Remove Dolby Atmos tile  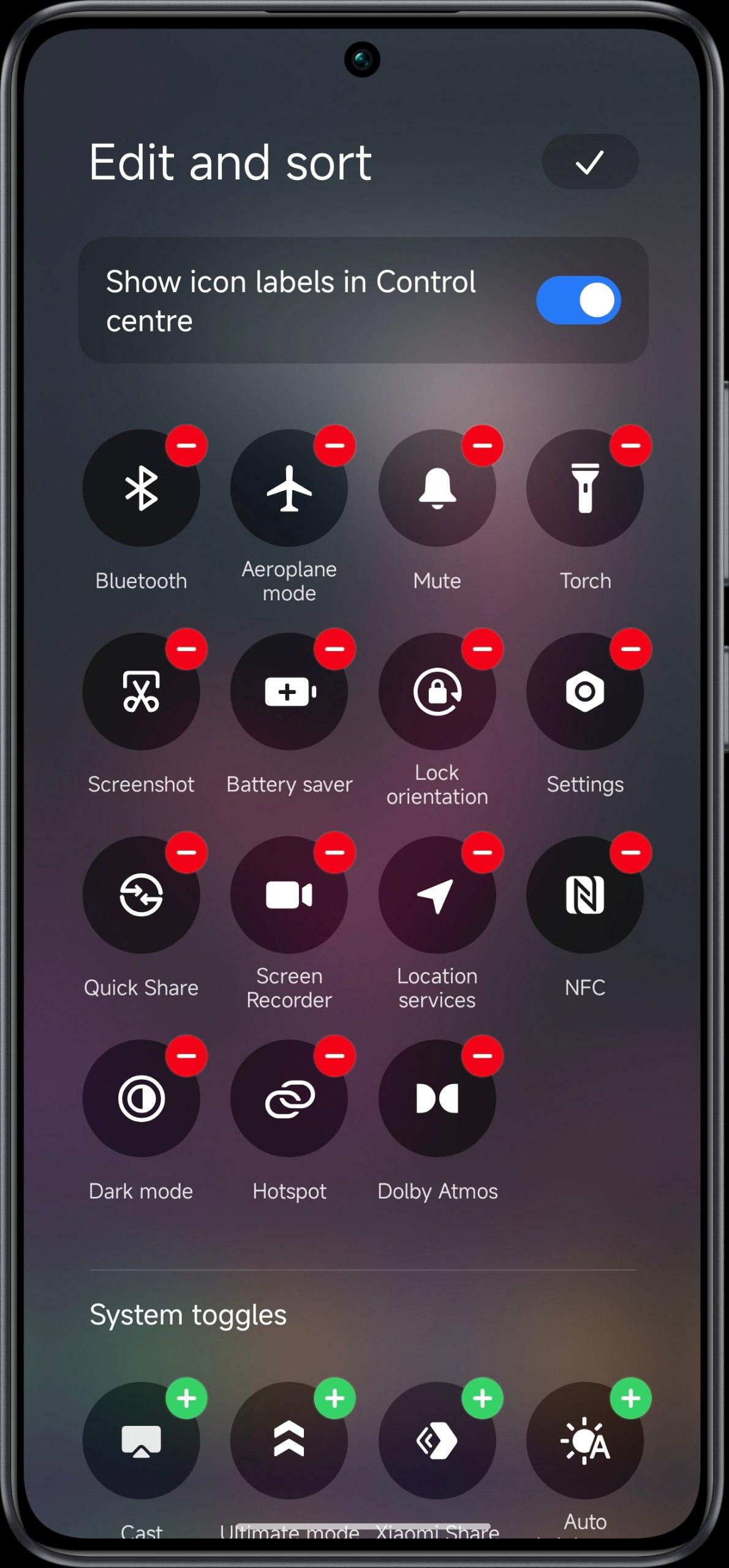click(x=483, y=1055)
